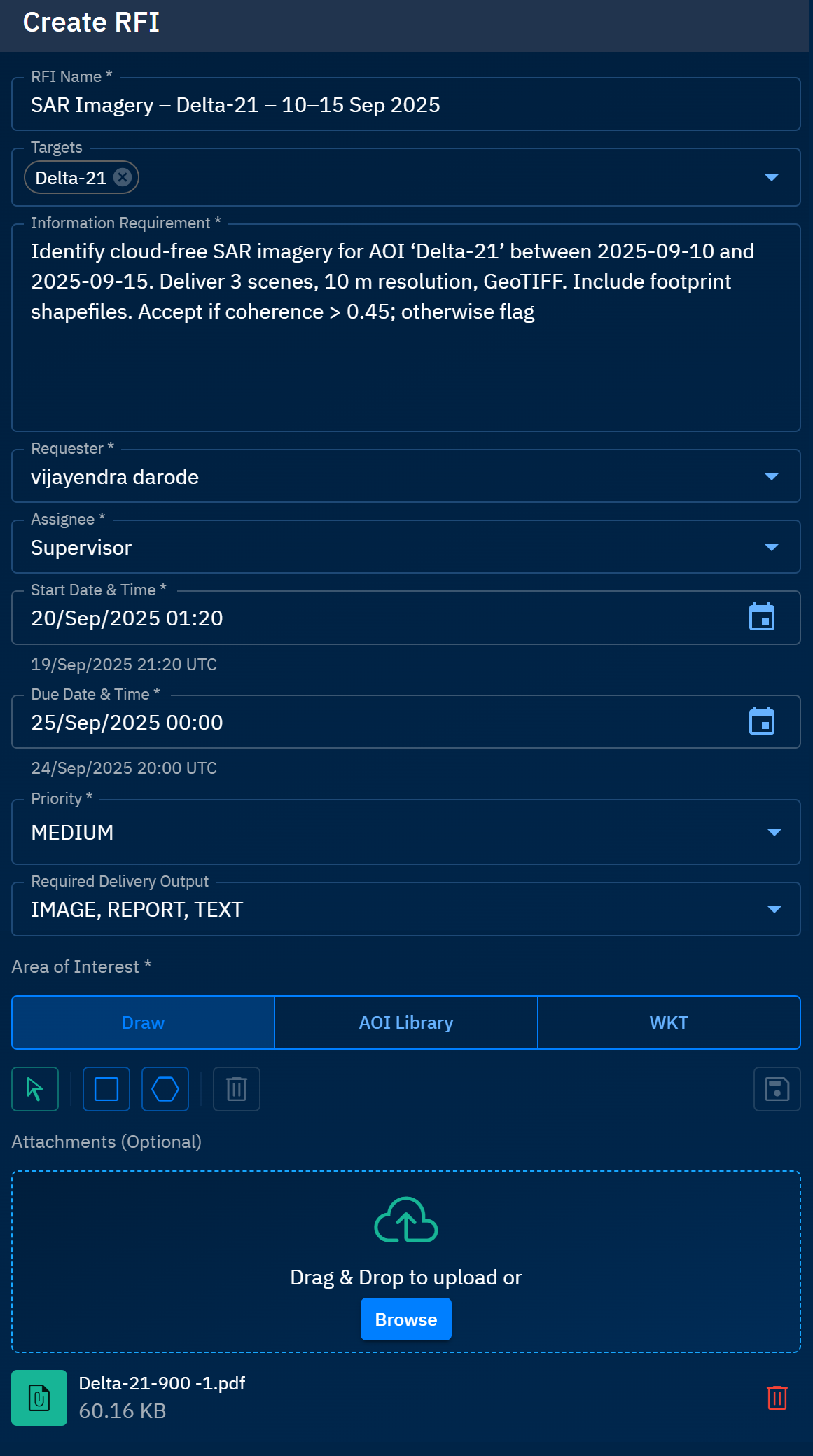Open calendar for Start Date & Time

761,618
